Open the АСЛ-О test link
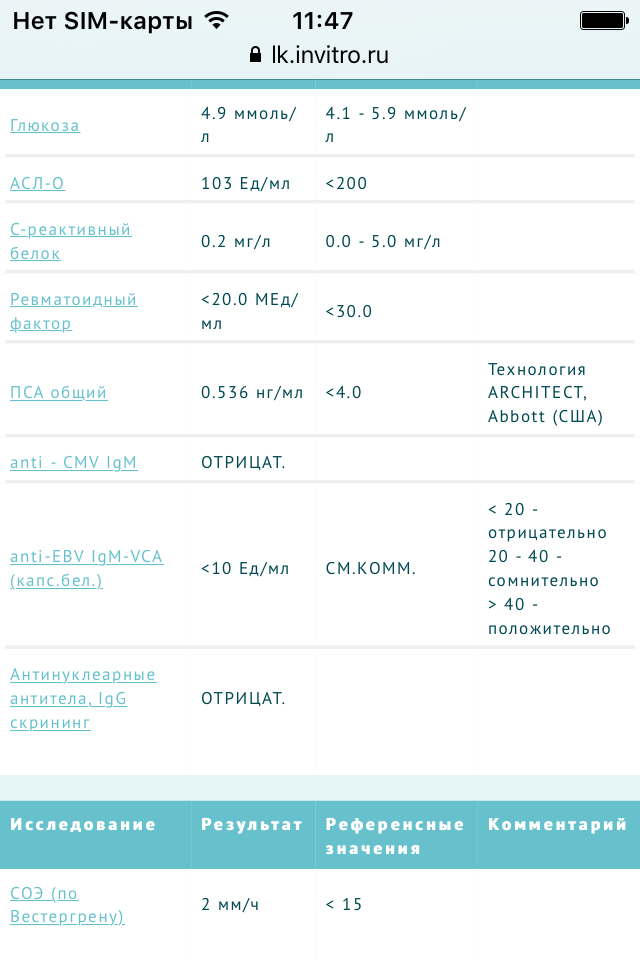Viewport: 640px width, 960px height. tap(38, 184)
